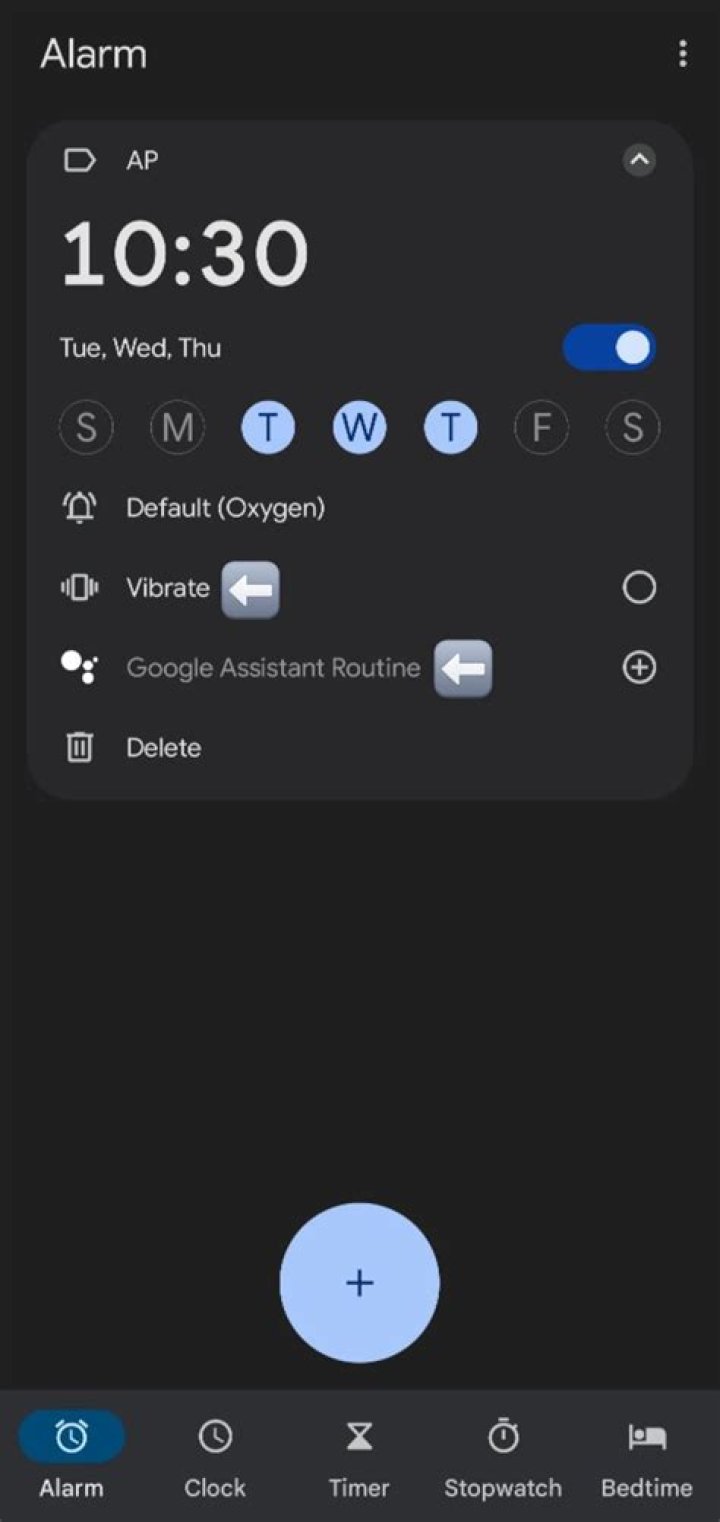
Task: Switch to the Clock tab
Action: (x=215, y=1456)
